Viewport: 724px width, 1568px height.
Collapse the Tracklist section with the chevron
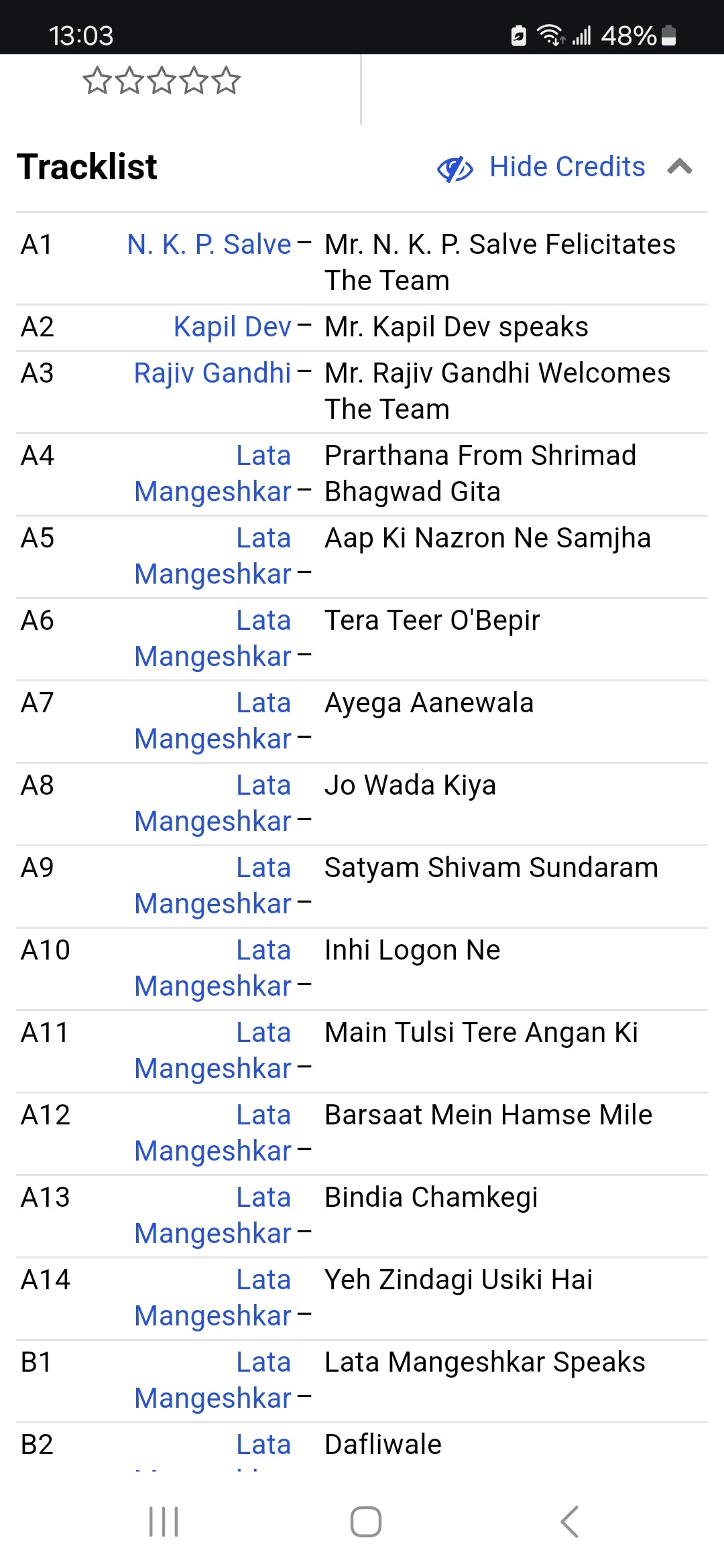tap(679, 166)
